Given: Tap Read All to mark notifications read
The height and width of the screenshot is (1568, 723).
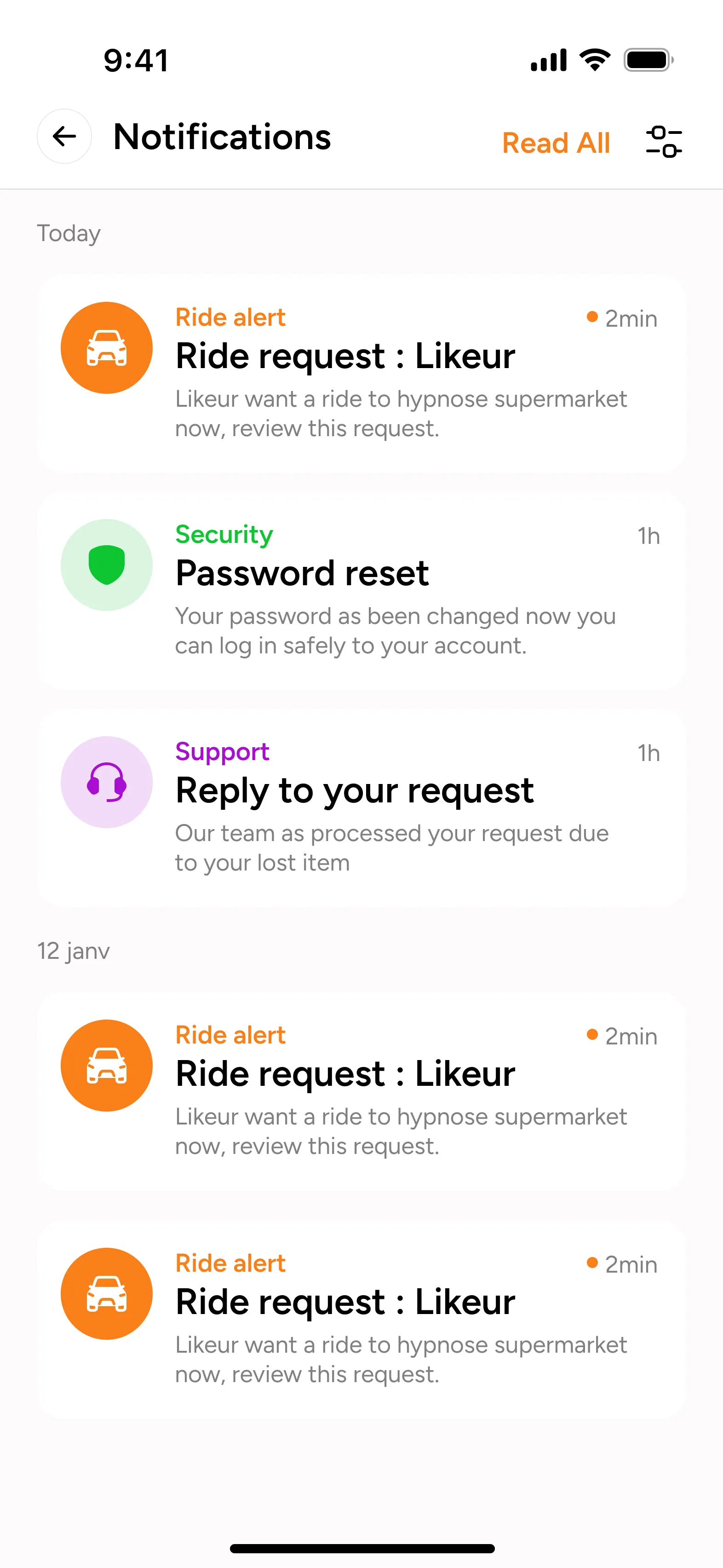Looking at the screenshot, I should coord(556,143).
